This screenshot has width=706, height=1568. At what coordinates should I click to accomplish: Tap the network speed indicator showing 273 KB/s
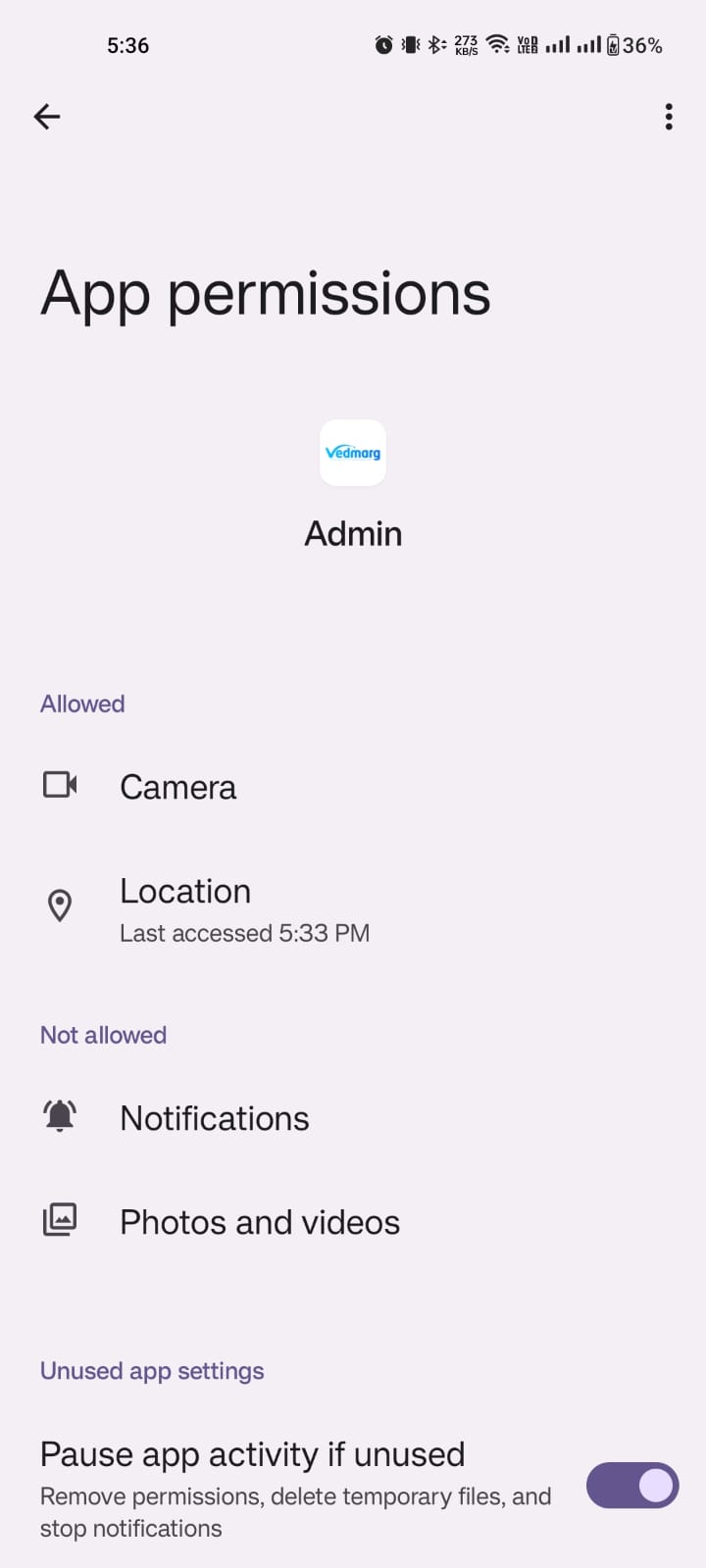(x=464, y=44)
